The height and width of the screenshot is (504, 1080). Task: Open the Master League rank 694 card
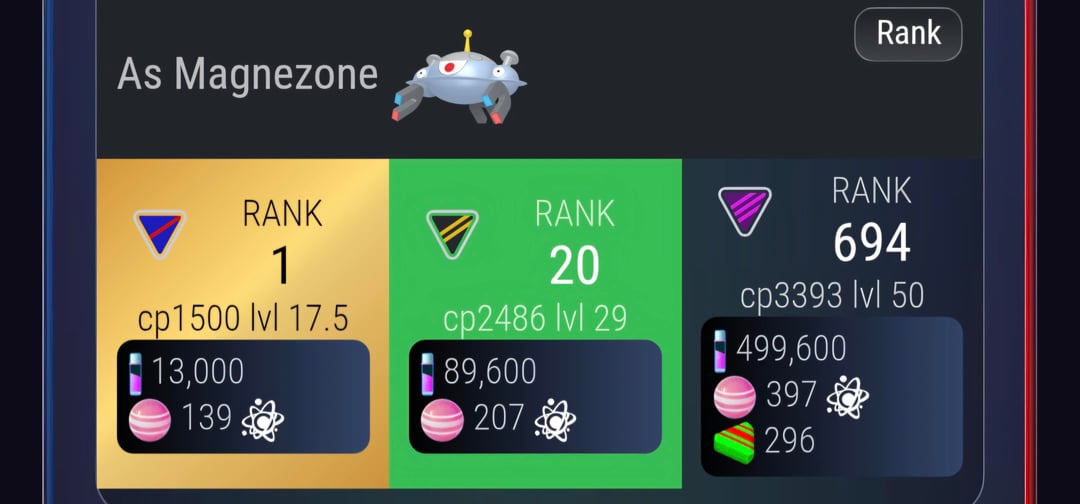click(x=832, y=250)
